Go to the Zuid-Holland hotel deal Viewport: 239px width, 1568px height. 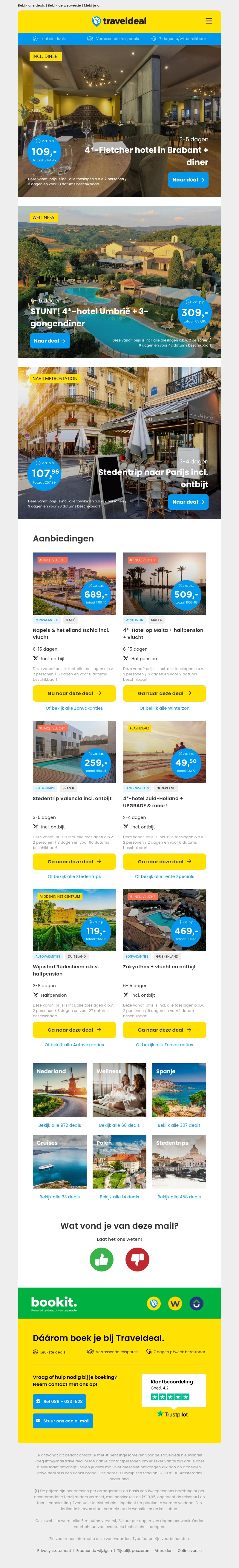click(164, 861)
